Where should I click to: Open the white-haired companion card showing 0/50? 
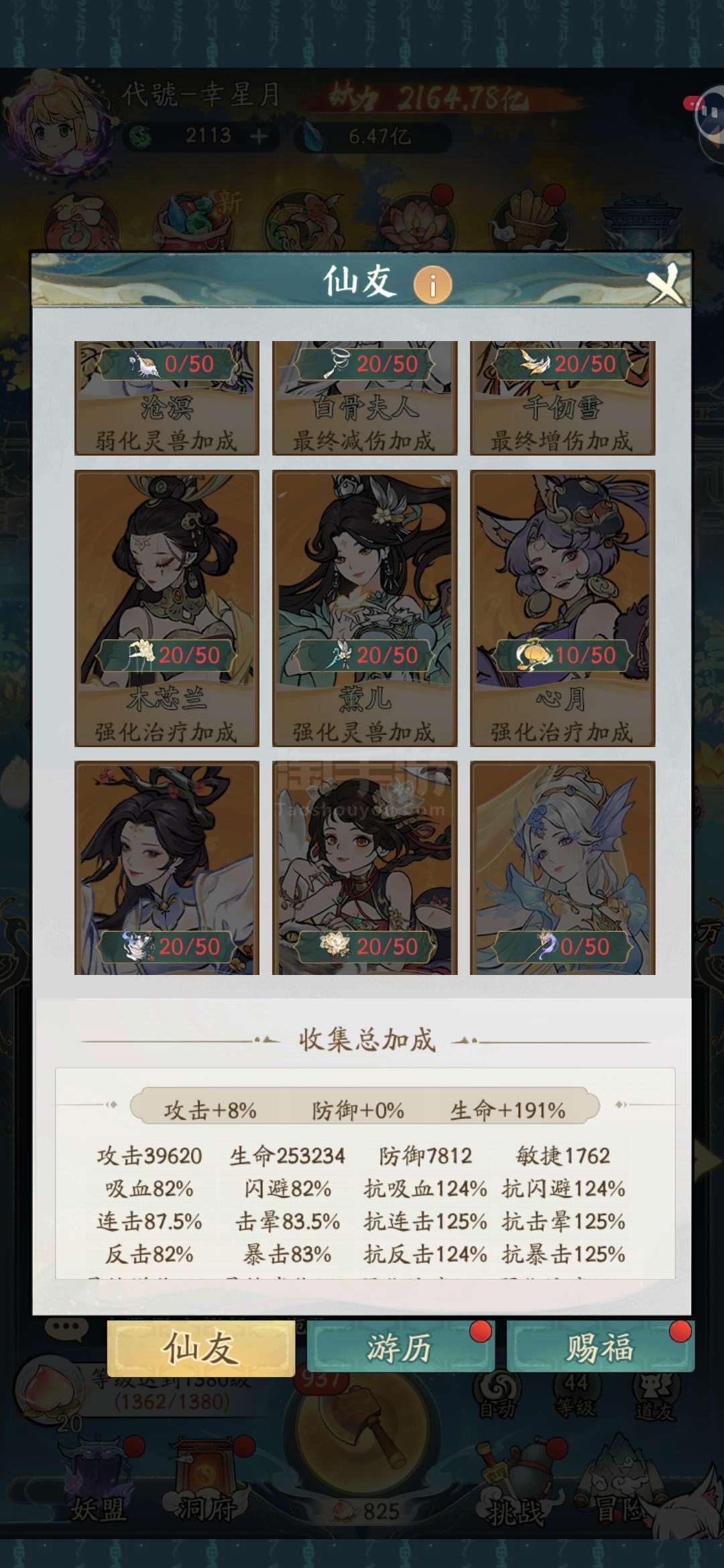[x=562, y=868]
